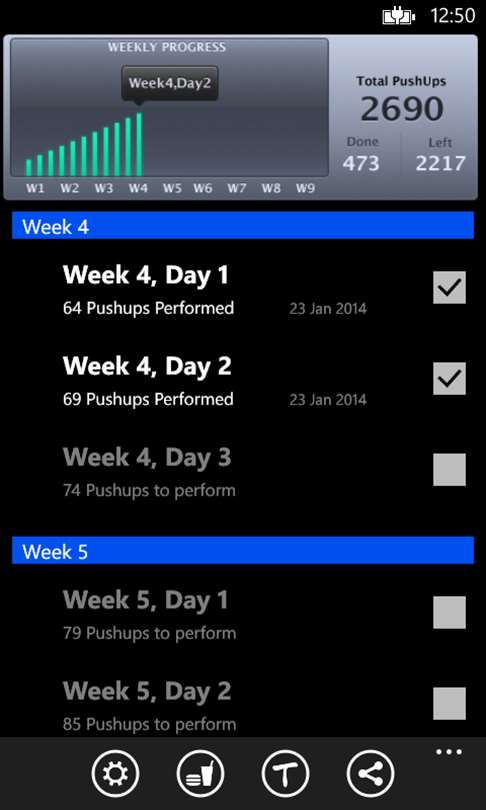486x810 pixels.
Task: Share progress using the share icon
Action: (371, 774)
